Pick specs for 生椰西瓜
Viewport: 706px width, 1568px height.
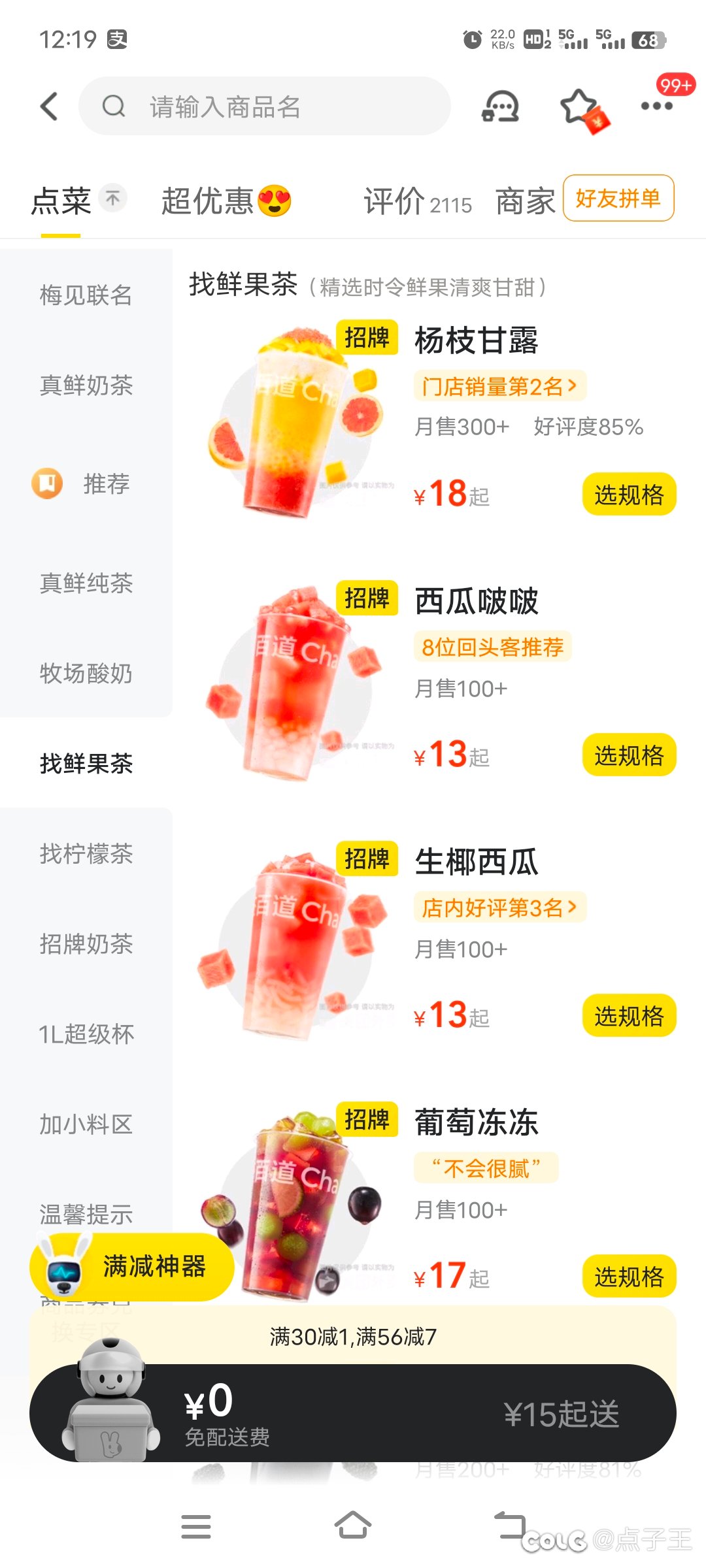629,1016
